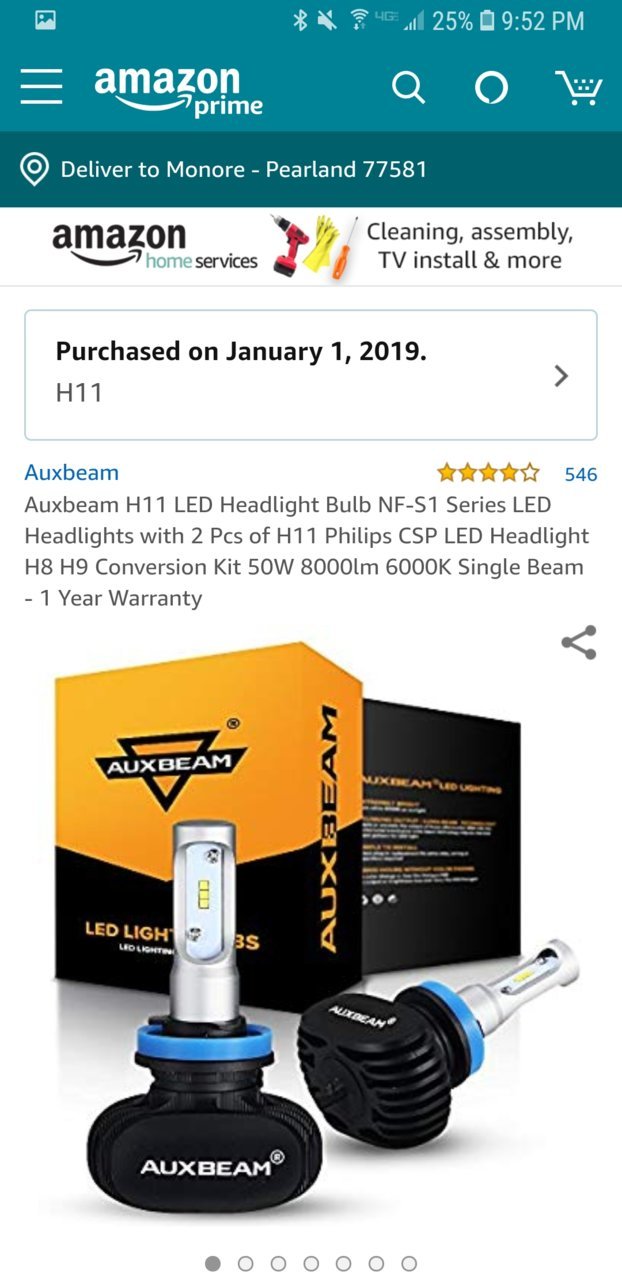This screenshot has height=1279, width=622.
Task: Open the Auxbeam headlight product image
Action: point(311,925)
